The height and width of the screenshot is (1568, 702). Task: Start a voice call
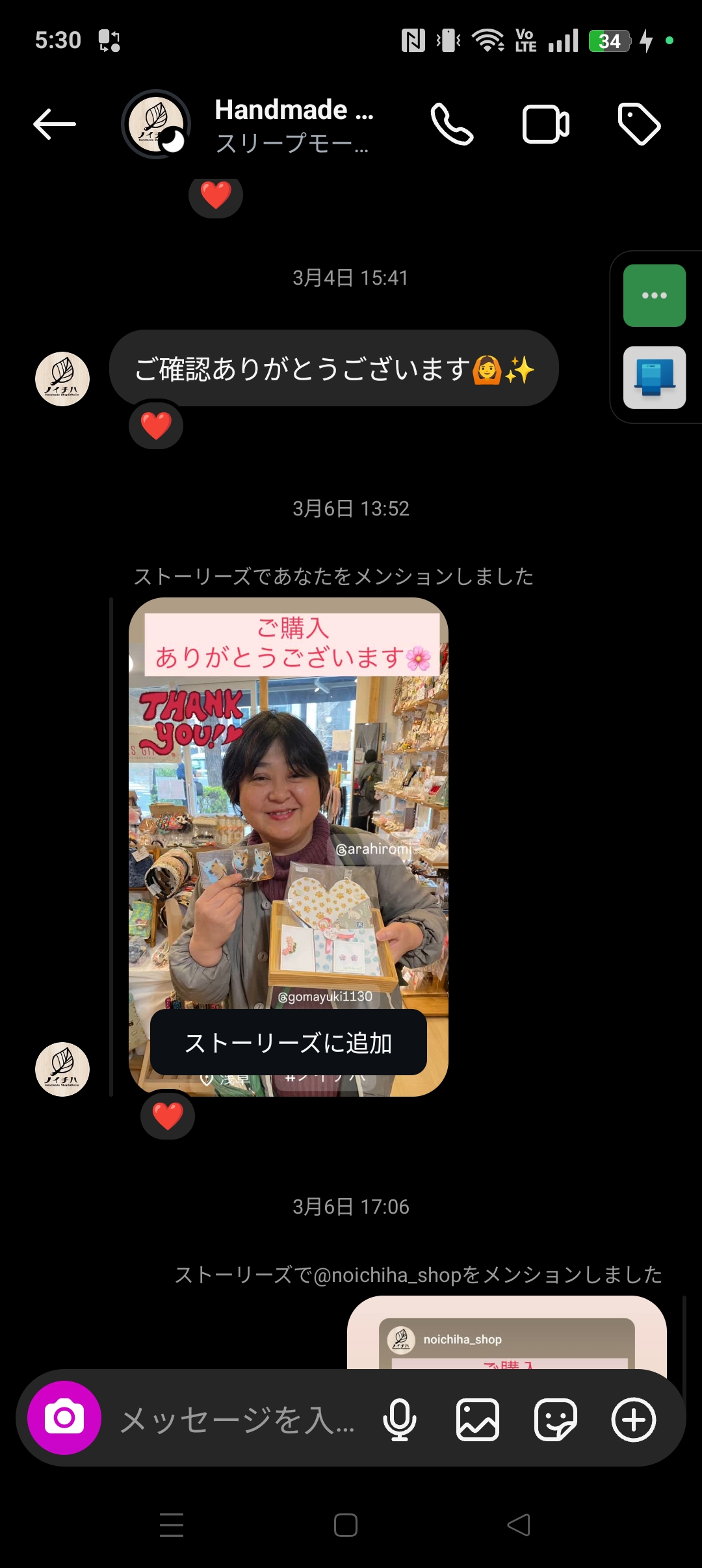[452, 124]
